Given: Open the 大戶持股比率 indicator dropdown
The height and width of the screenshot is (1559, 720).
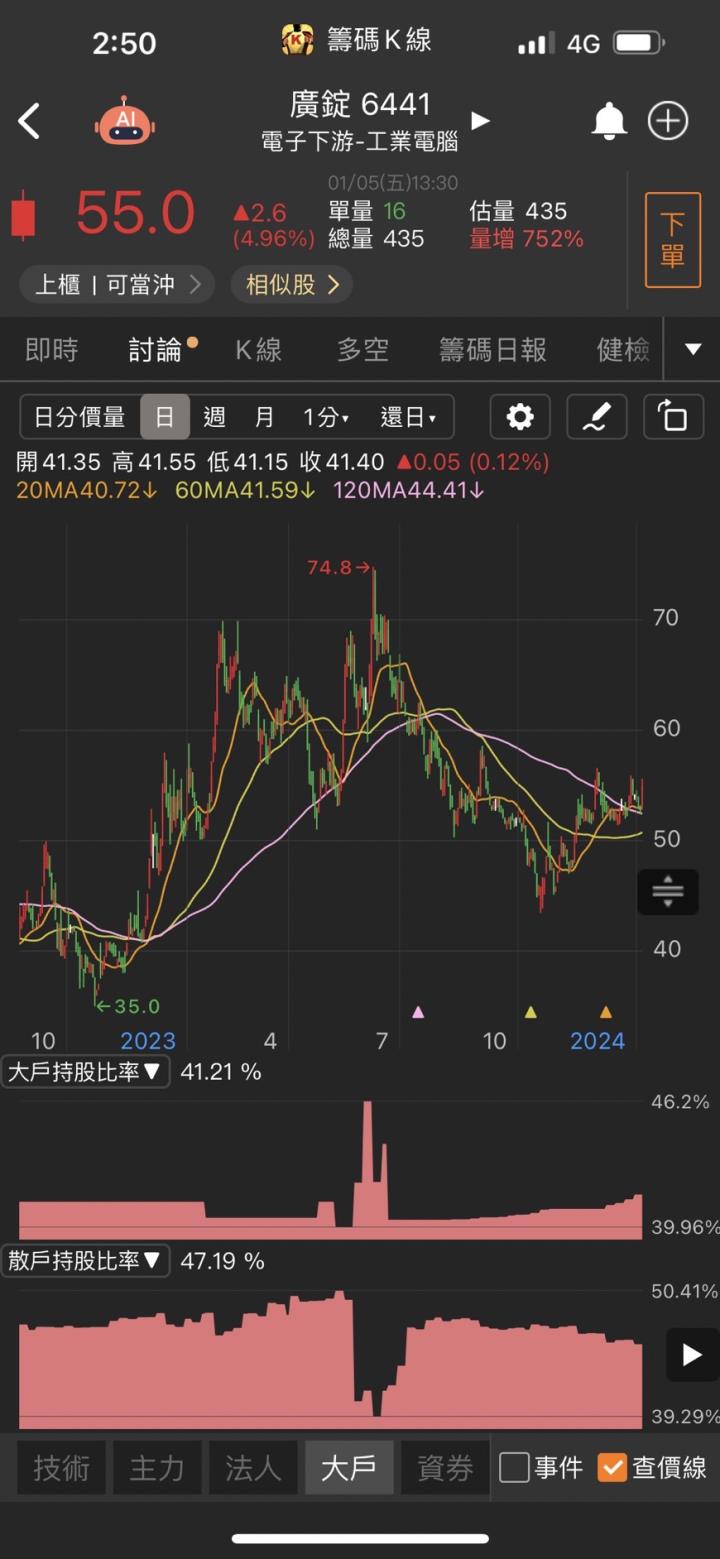Looking at the screenshot, I should (x=86, y=1072).
